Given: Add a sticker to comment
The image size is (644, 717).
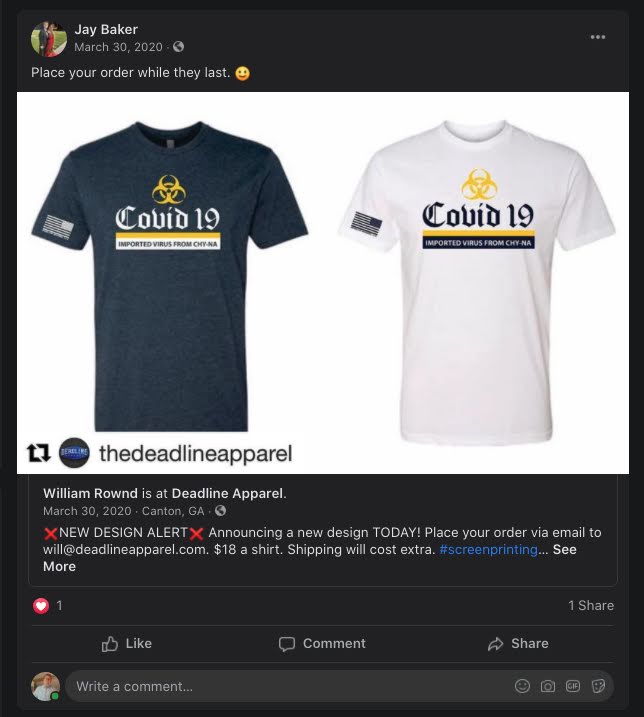Looking at the screenshot, I should [598, 686].
